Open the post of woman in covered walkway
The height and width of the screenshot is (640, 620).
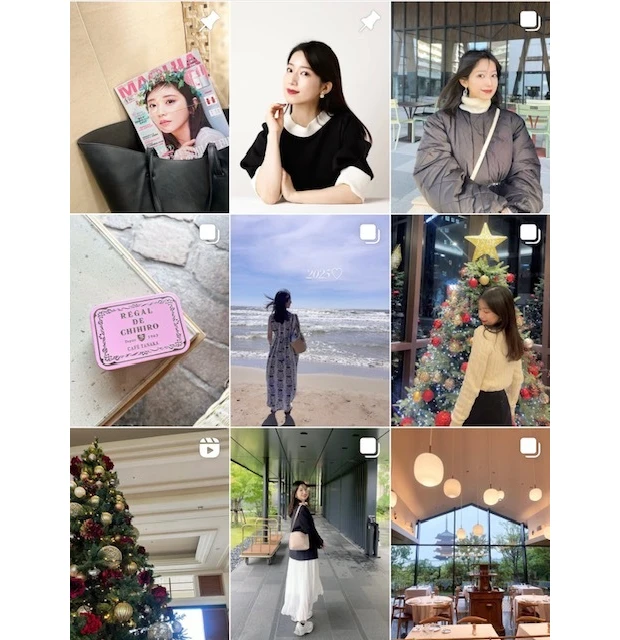[x=309, y=534]
